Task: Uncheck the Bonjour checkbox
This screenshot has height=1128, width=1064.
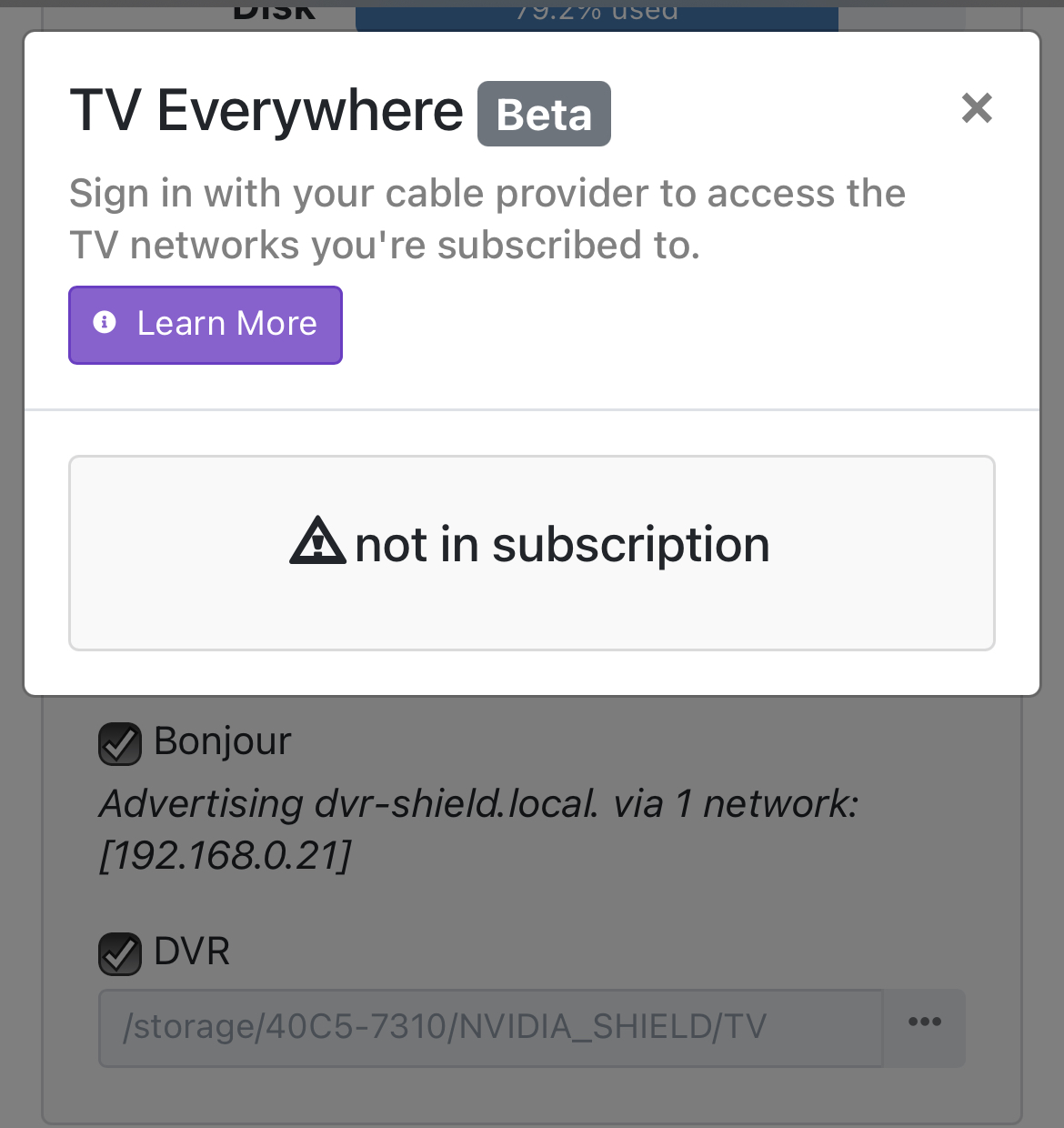Action: [119, 744]
